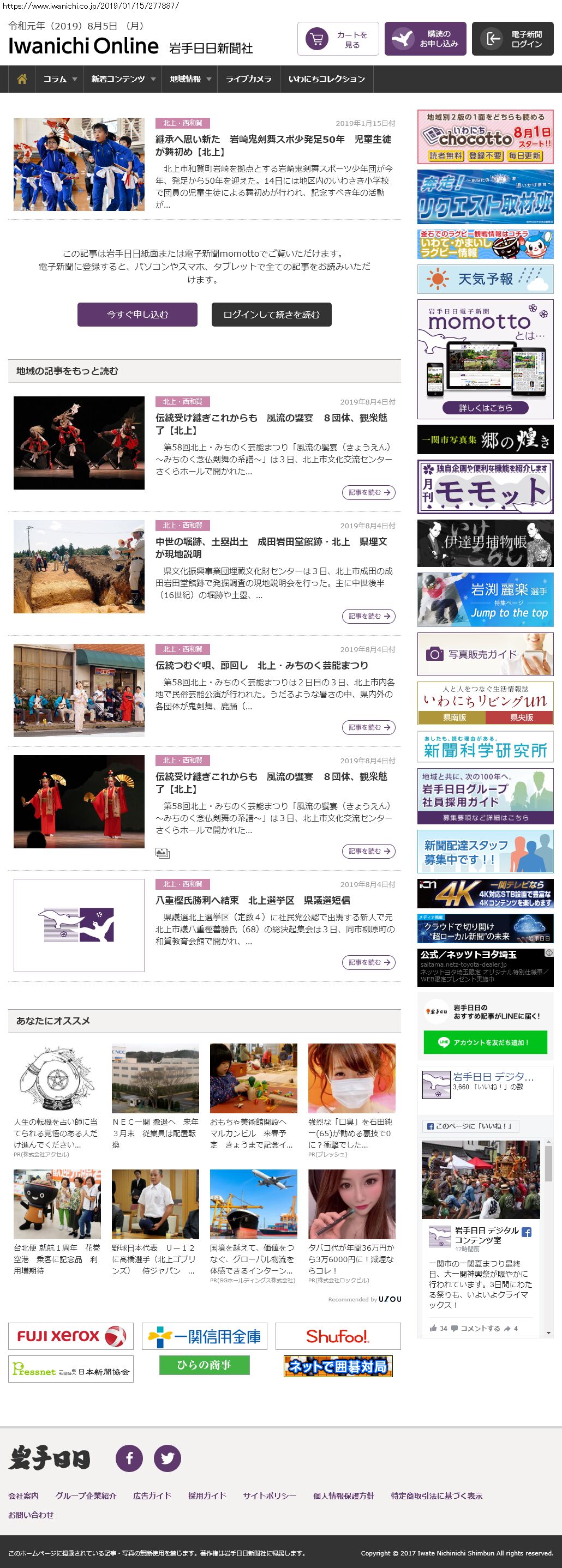Expand the 地域情報 menu

[x=190, y=79]
